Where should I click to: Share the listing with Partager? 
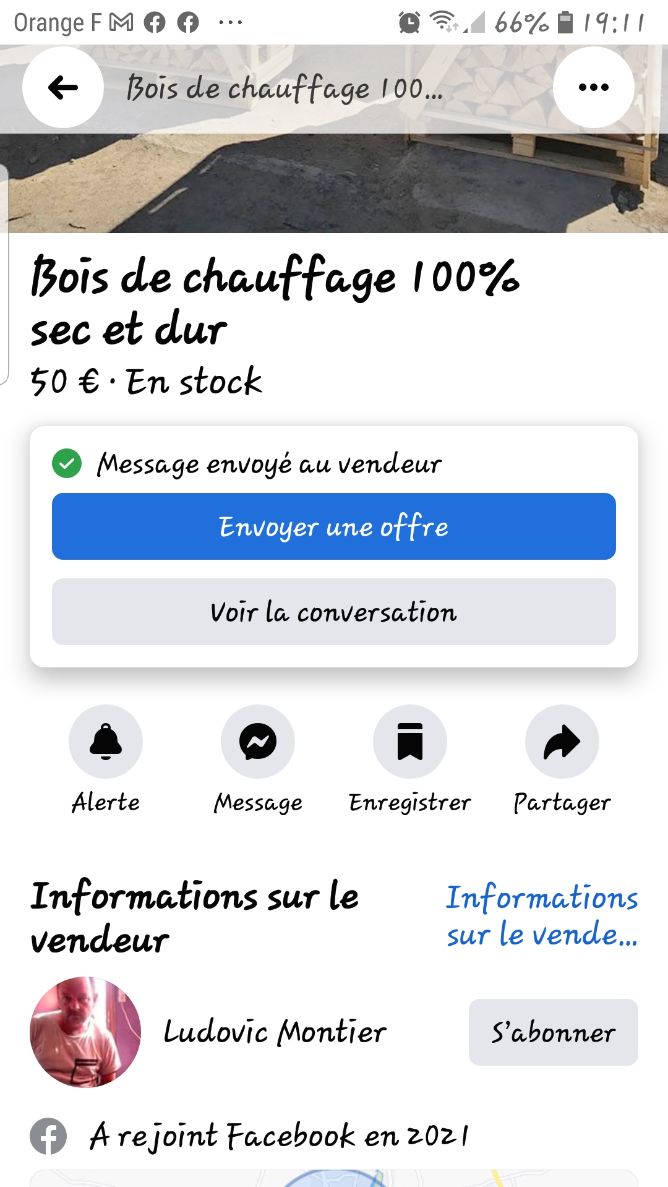(x=562, y=742)
